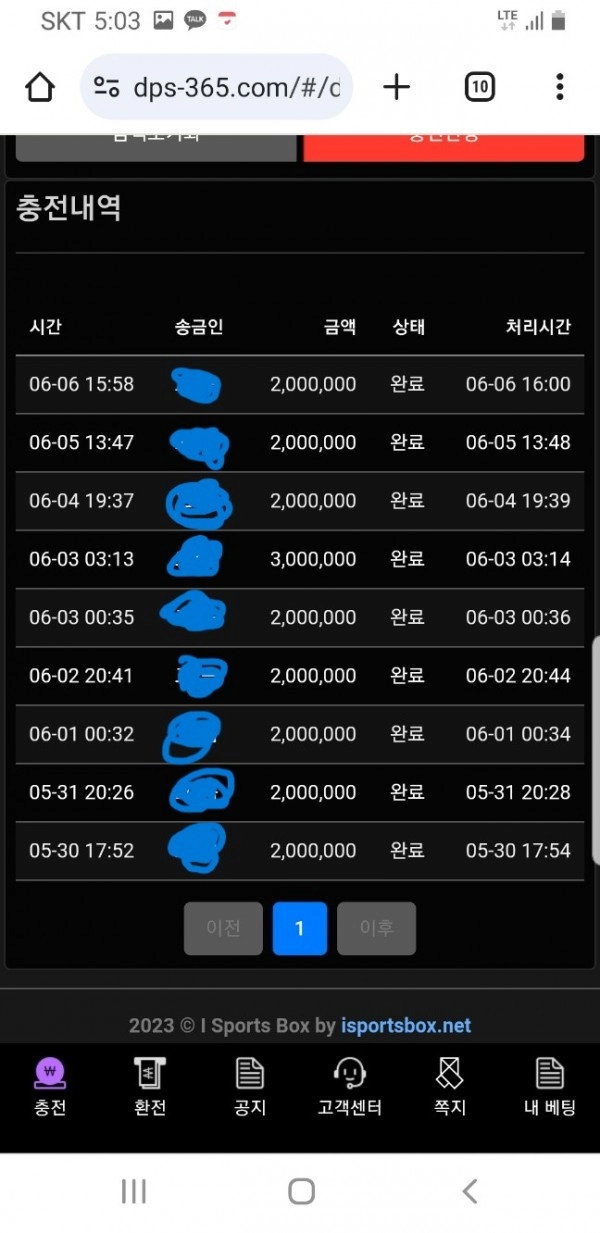Image resolution: width=600 pixels, height=1233 pixels.
Task: Open the 쪽지 messages tab
Action: [x=450, y=1088]
